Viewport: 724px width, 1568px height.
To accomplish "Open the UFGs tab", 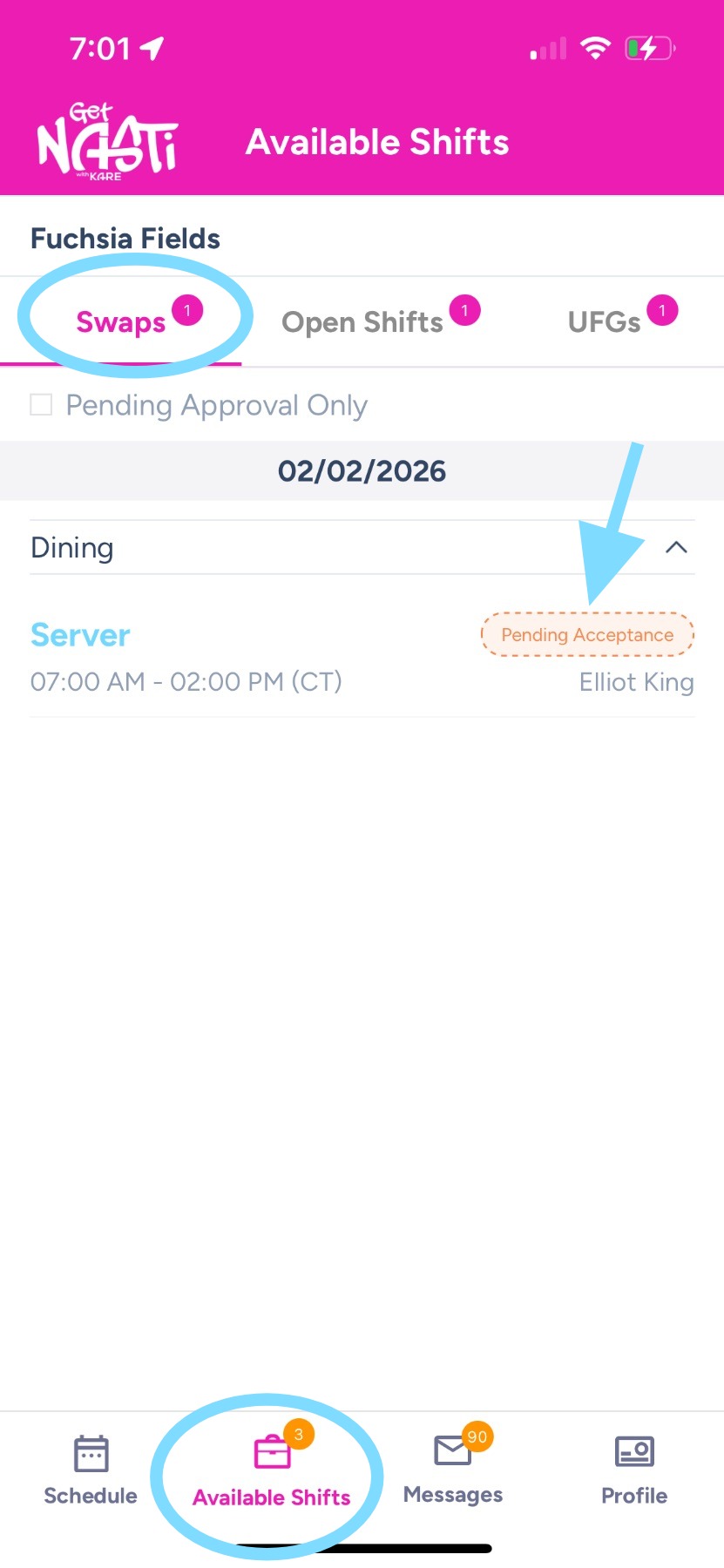I will 605,322.
